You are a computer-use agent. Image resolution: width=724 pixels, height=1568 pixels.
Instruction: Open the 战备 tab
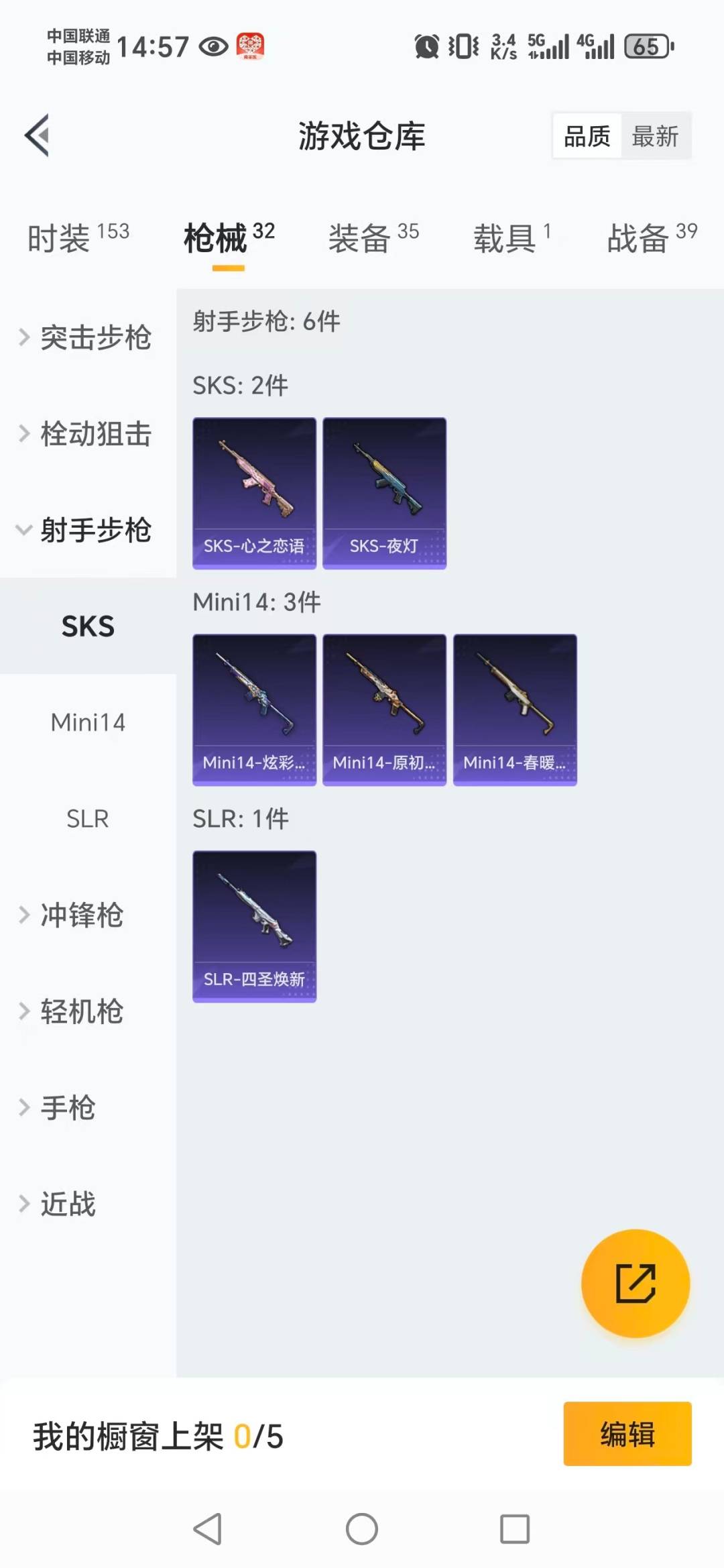(651, 238)
